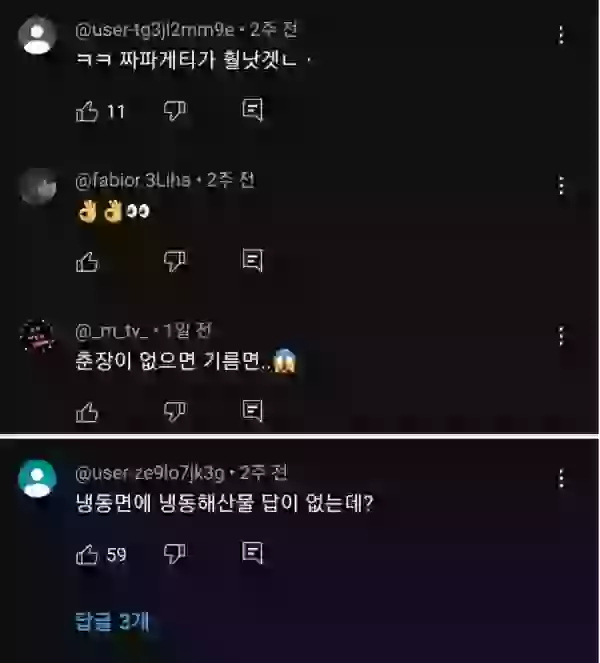
Task: Open @user-ze9lo7jk3g profile avatar
Action: click(x=38, y=478)
